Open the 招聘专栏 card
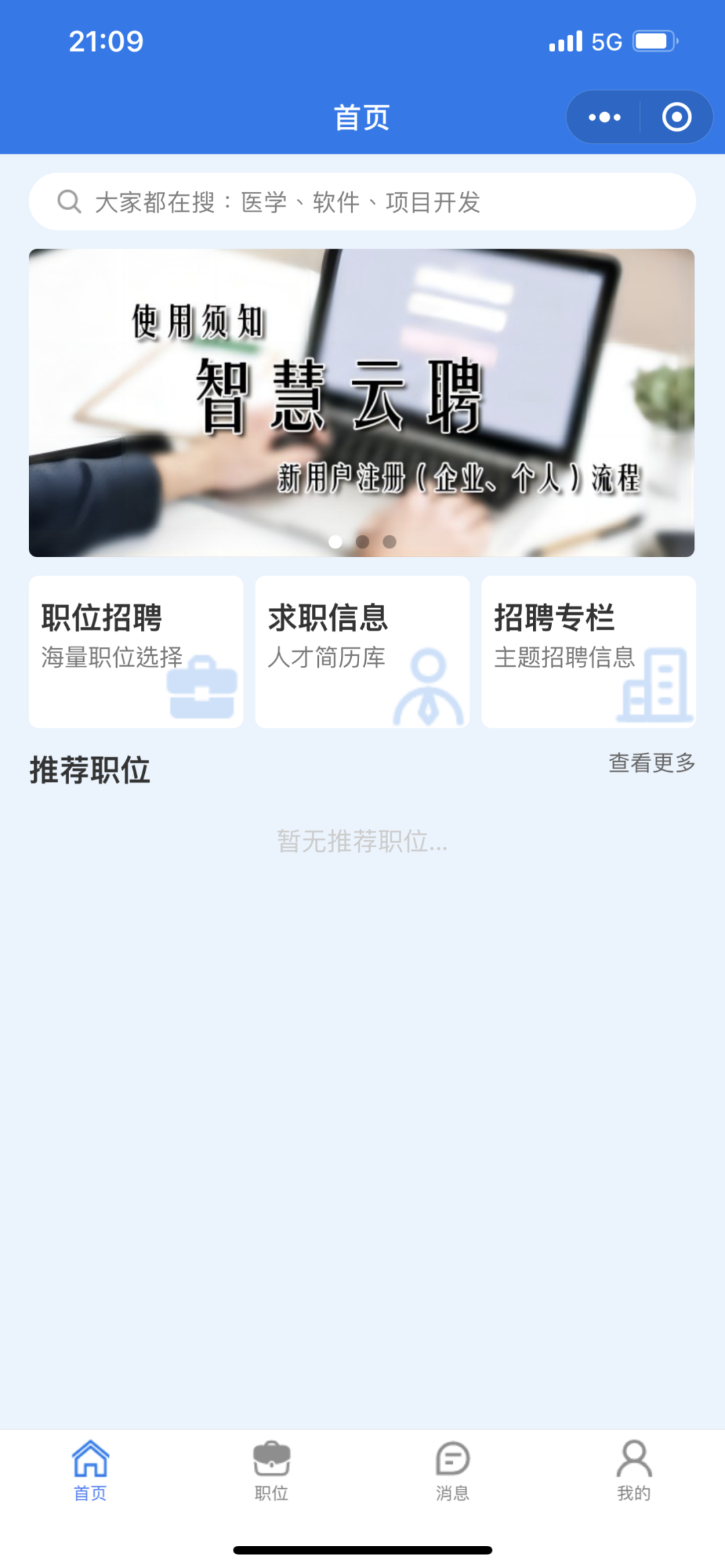The width and height of the screenshot is (725, 1568). (x=588, y=651)
